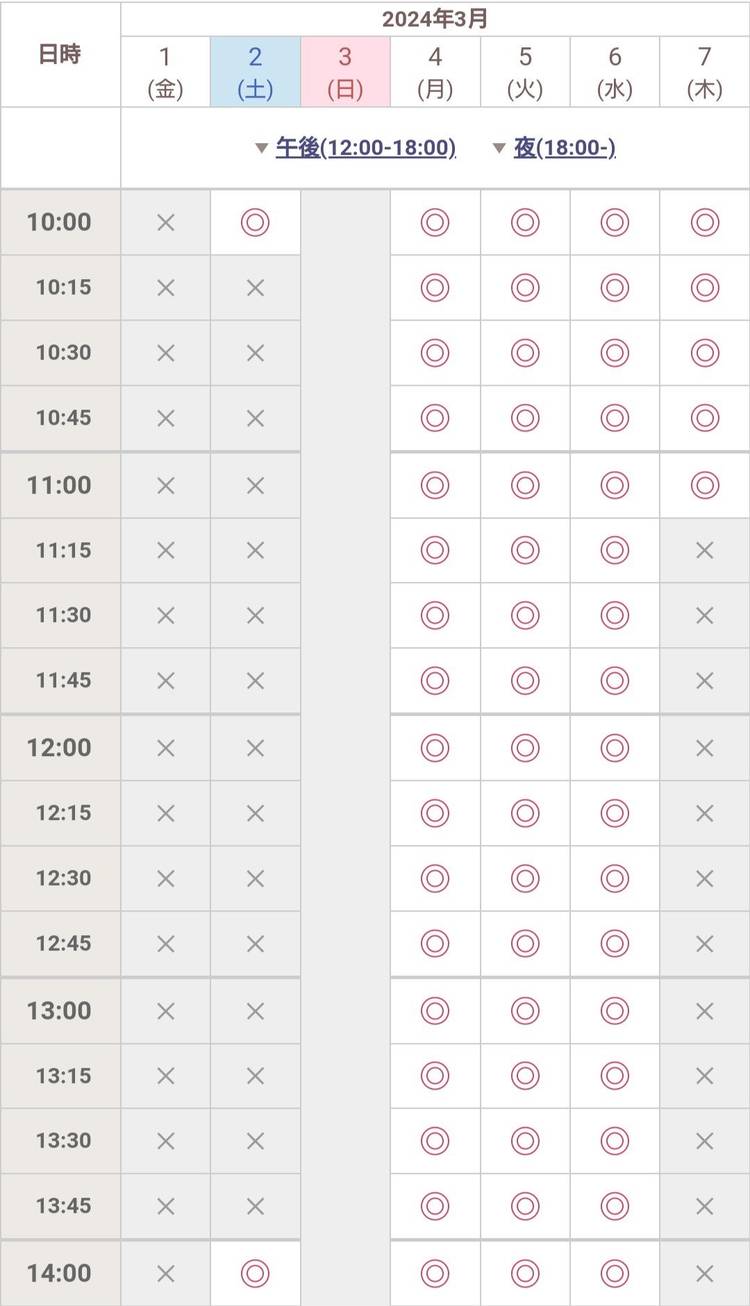Screen dimensions: 750x1306
Task: Book 11:30 on Tuesday 5
Action: point(525,615)
